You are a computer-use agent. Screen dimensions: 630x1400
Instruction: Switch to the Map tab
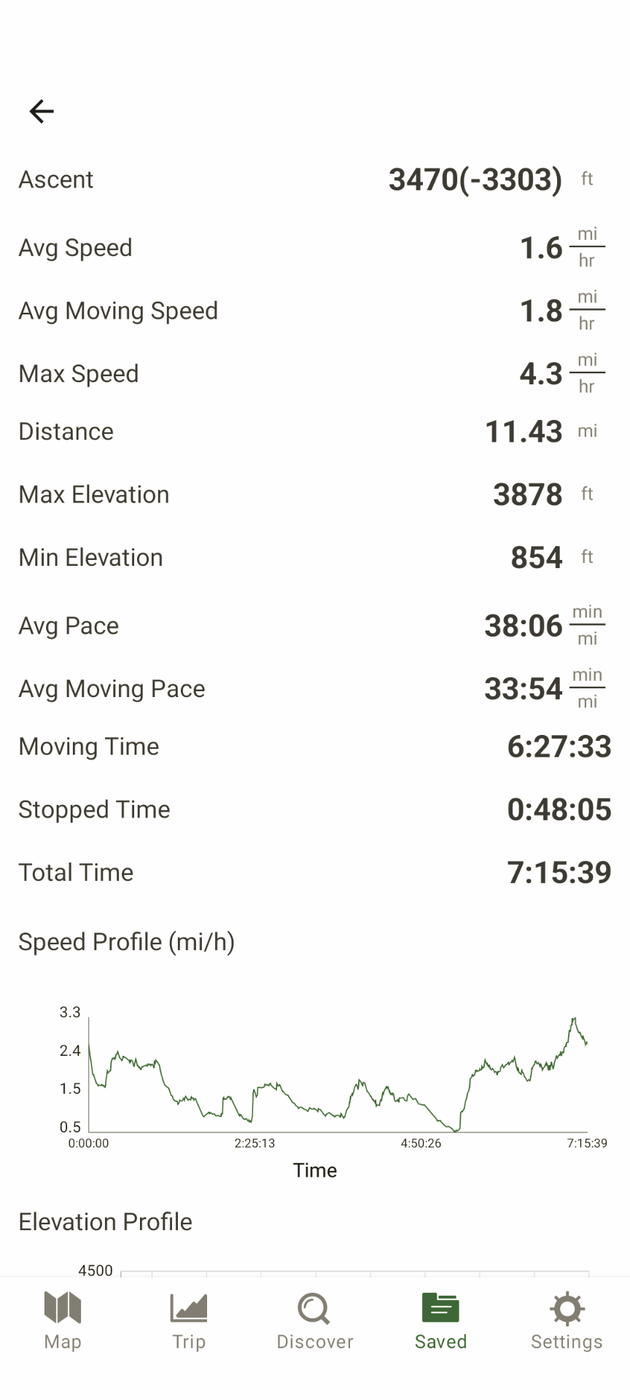click(x=62, y=1320)
